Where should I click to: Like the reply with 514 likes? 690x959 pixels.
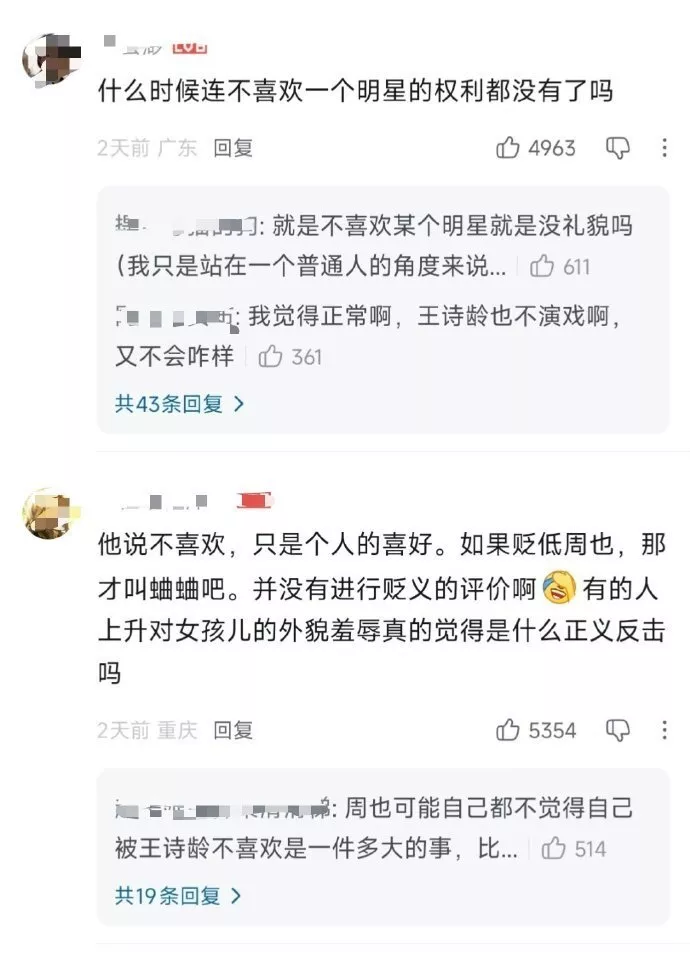click(554, 849)
